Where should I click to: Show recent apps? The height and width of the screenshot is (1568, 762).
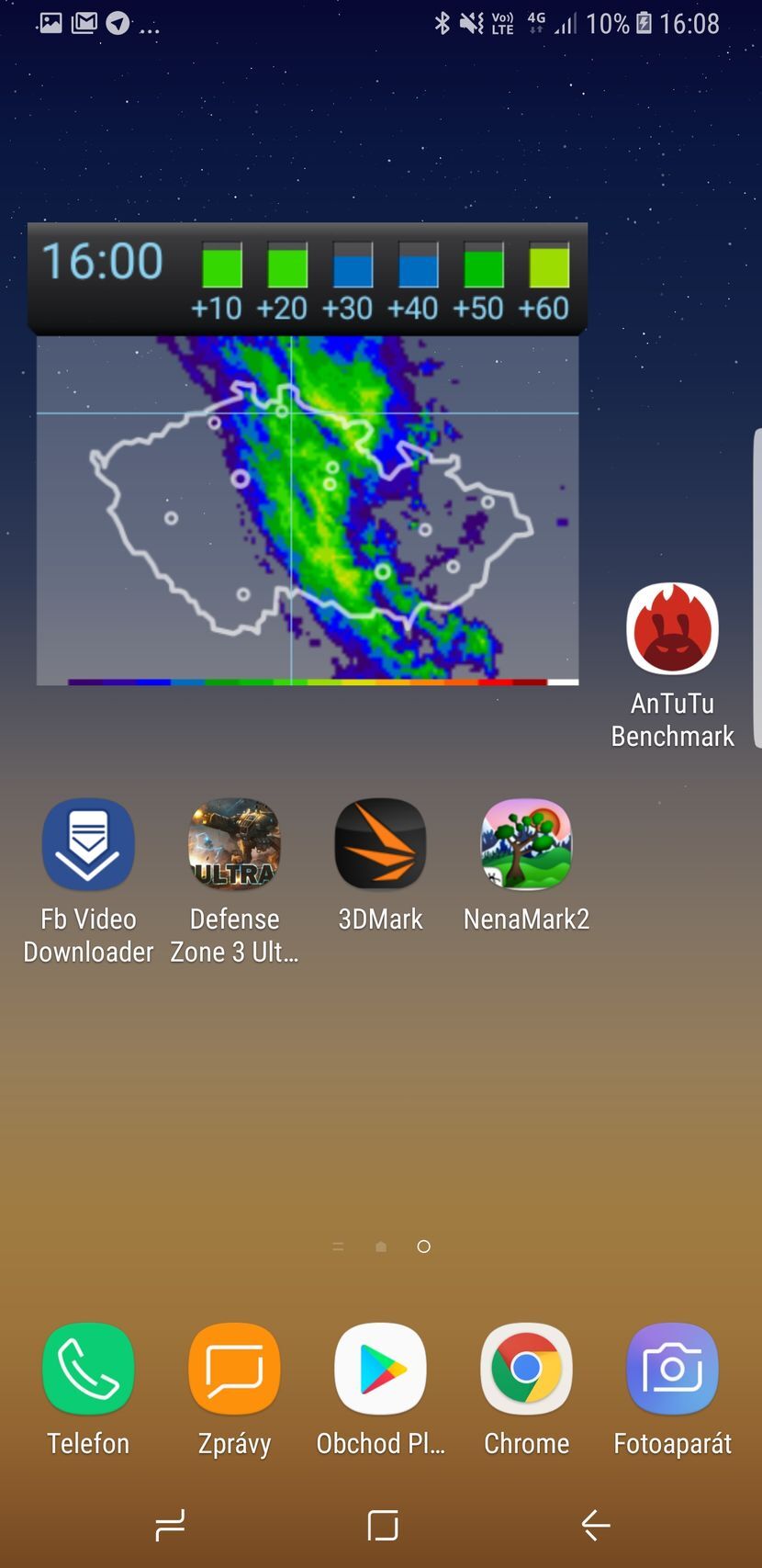[x=170, y=1525]
